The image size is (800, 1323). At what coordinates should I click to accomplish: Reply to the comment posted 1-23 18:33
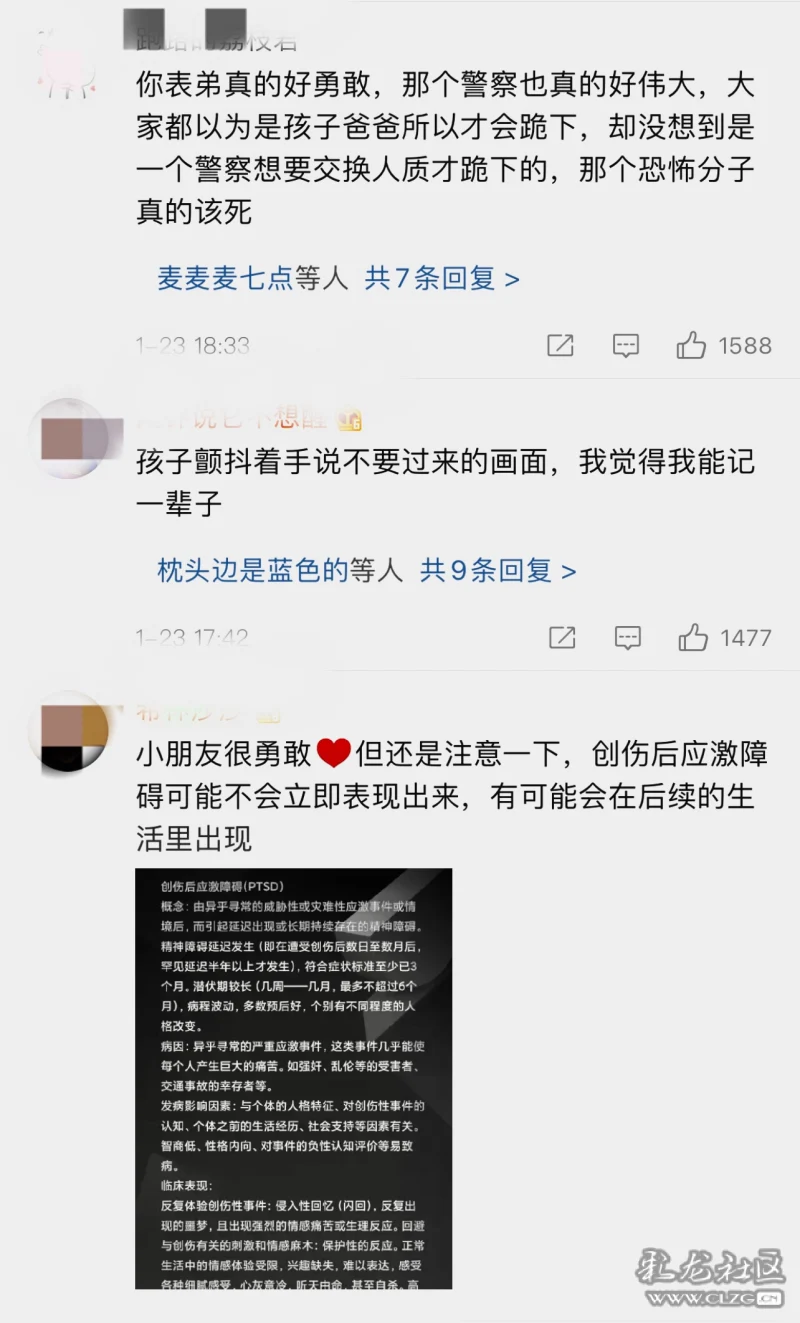click(626, 346)
